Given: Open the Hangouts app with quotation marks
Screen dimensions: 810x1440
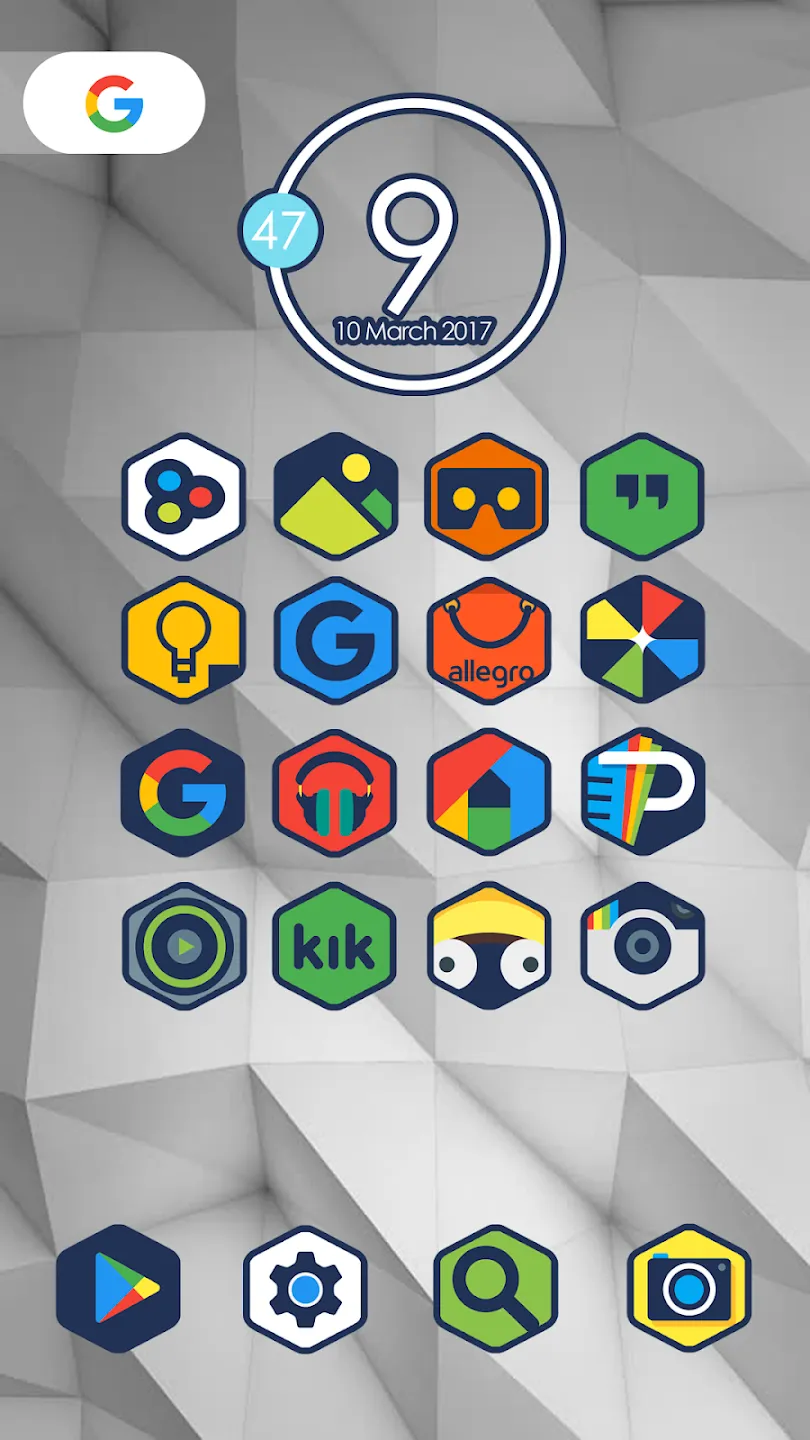Looking at the screenshot, I should coord(643,496).
